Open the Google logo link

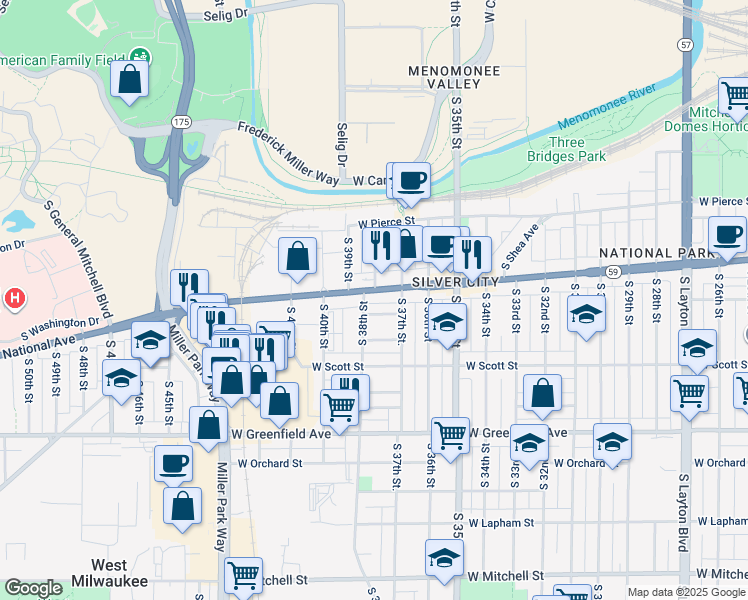coord(33,588)
